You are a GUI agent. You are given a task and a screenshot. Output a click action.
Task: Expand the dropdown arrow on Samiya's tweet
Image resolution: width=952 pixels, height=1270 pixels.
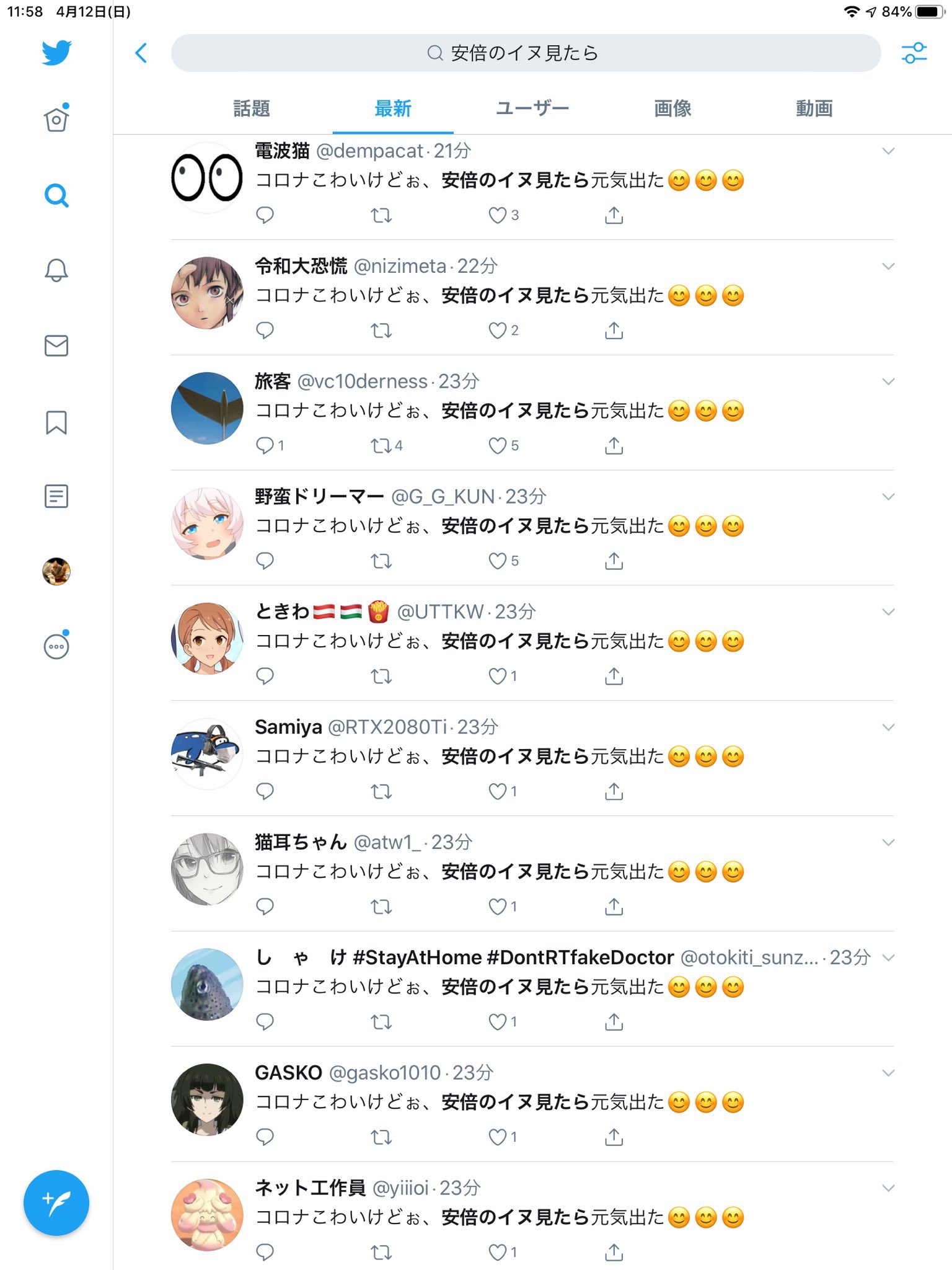[888, 727]
